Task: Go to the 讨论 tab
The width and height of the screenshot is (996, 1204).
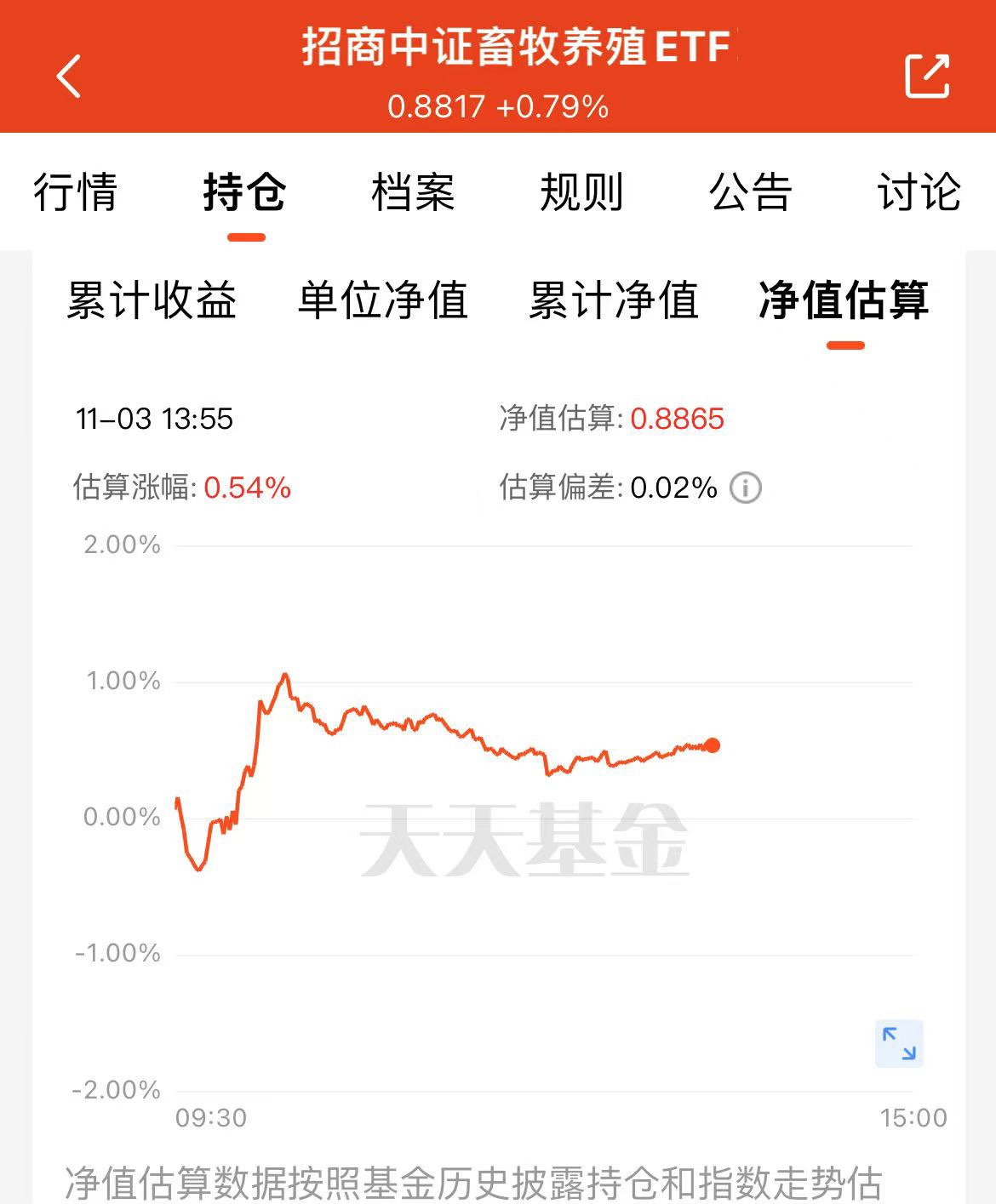Action: click(x=919, y=191)
